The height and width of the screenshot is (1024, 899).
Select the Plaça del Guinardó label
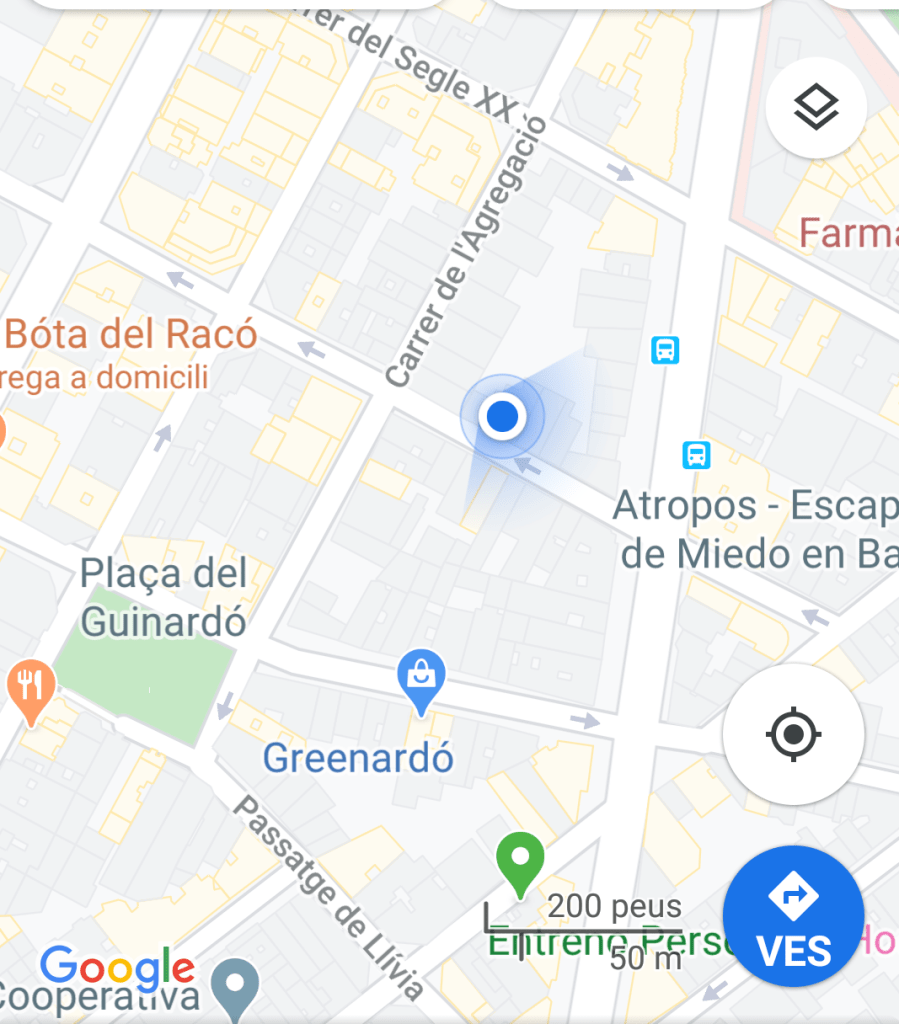coord(162,597)
